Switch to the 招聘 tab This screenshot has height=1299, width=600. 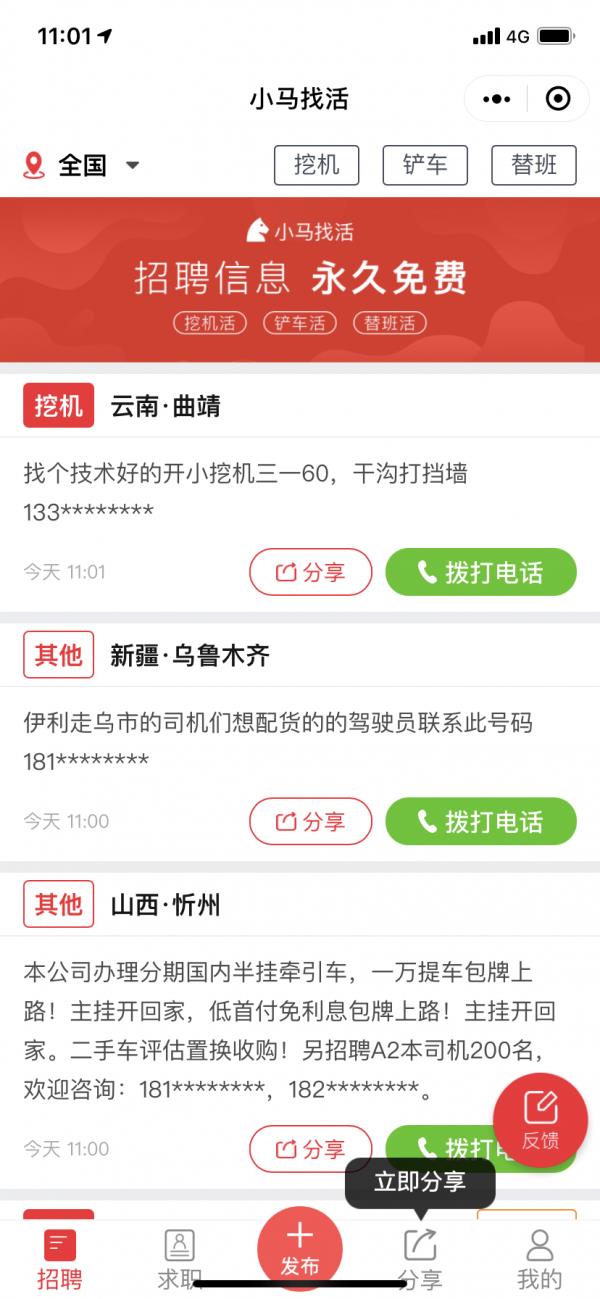(60, 1258)
